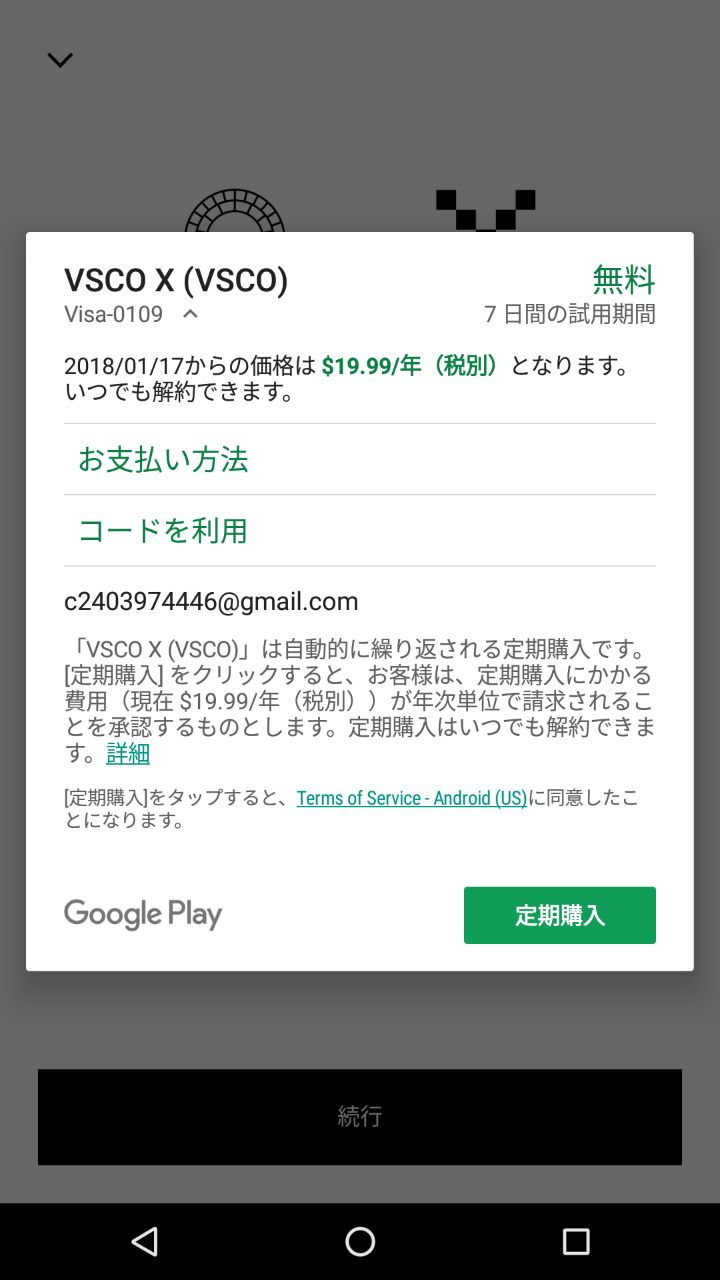Confirm subscription with the 定期購入 button
The height and width of the screenshot is (1280, 720).
pos(559,915)
